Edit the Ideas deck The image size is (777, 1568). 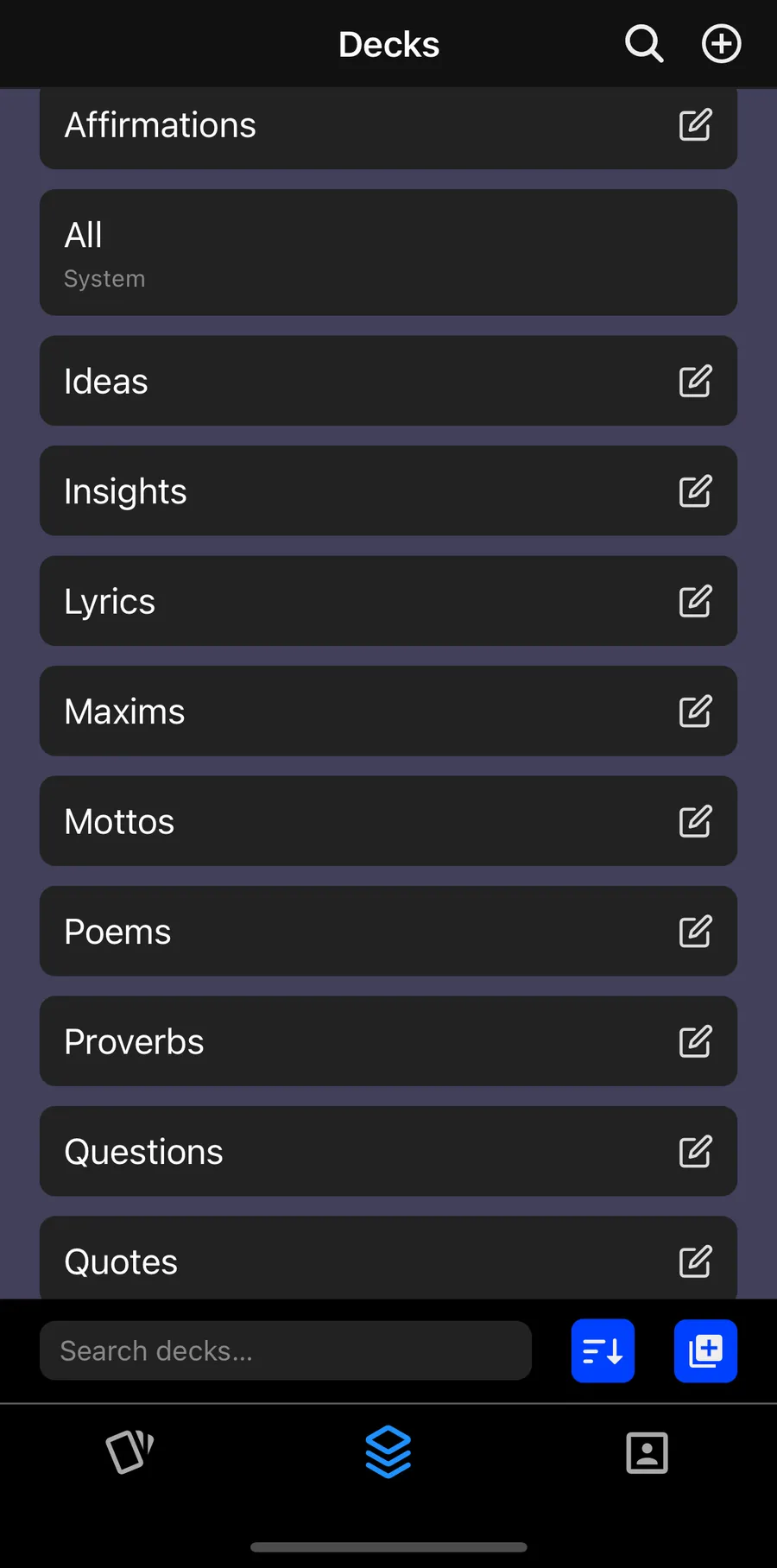point(696,381)
